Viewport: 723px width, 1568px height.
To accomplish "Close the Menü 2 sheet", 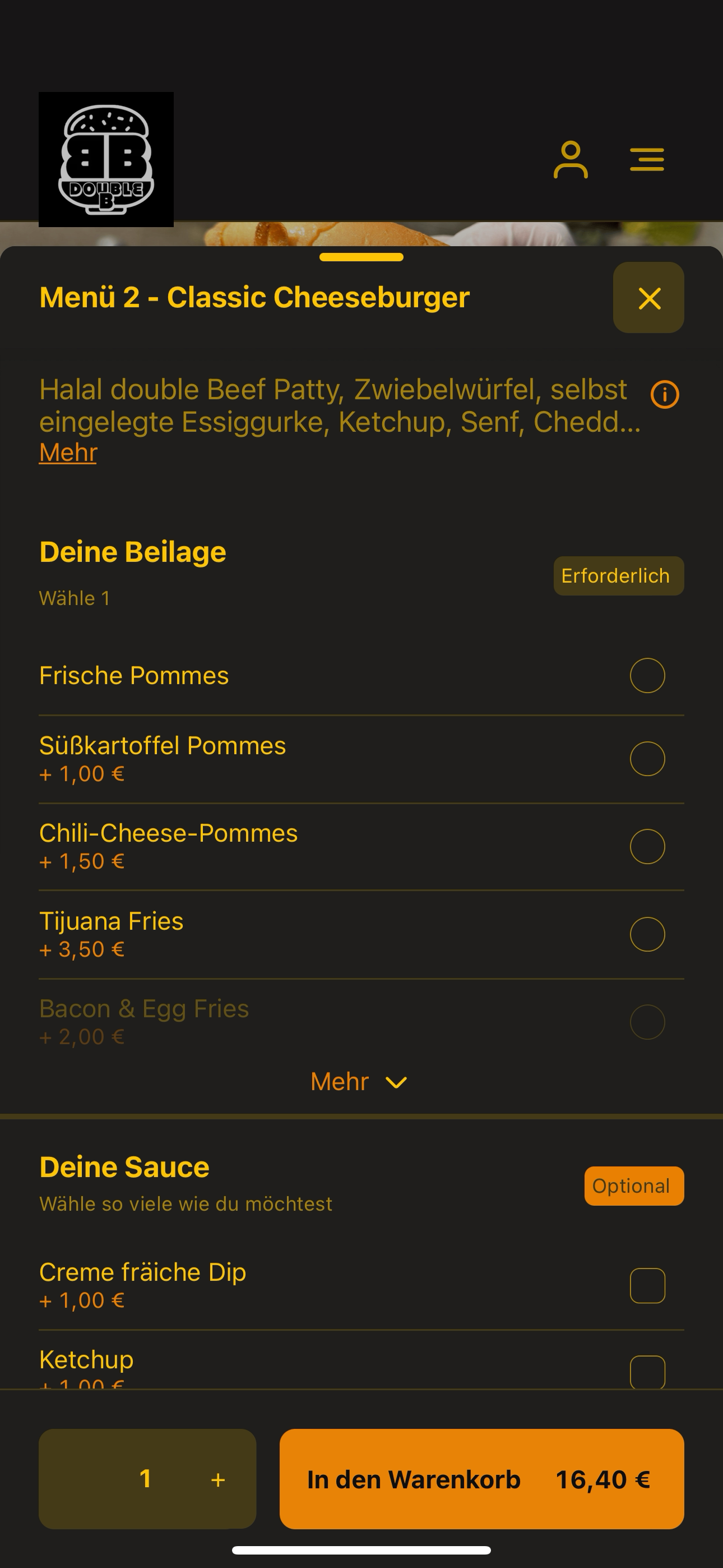I will click(649, 298).
